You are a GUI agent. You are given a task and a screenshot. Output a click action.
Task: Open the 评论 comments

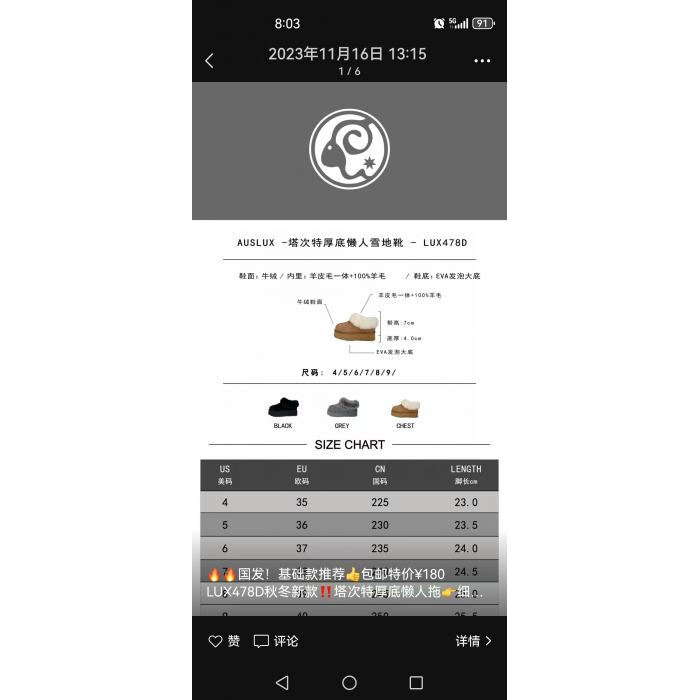coord(276,641)
